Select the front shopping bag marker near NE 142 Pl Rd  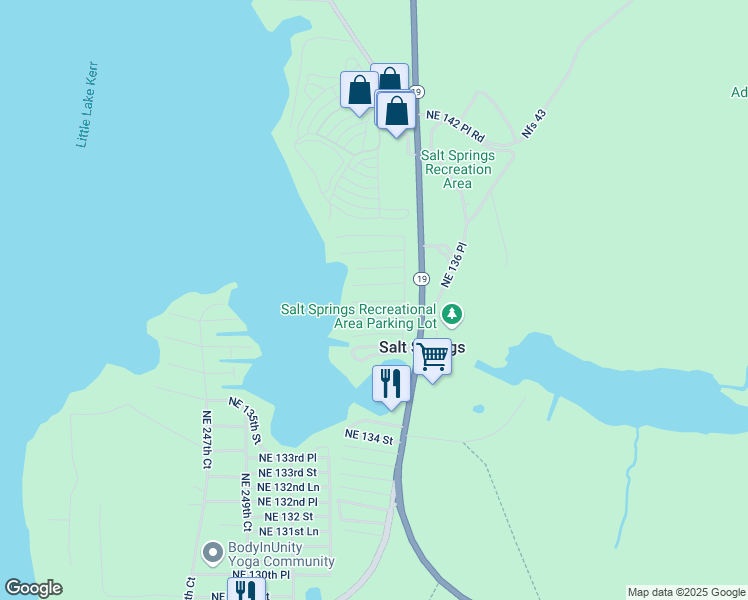(397, 111)
